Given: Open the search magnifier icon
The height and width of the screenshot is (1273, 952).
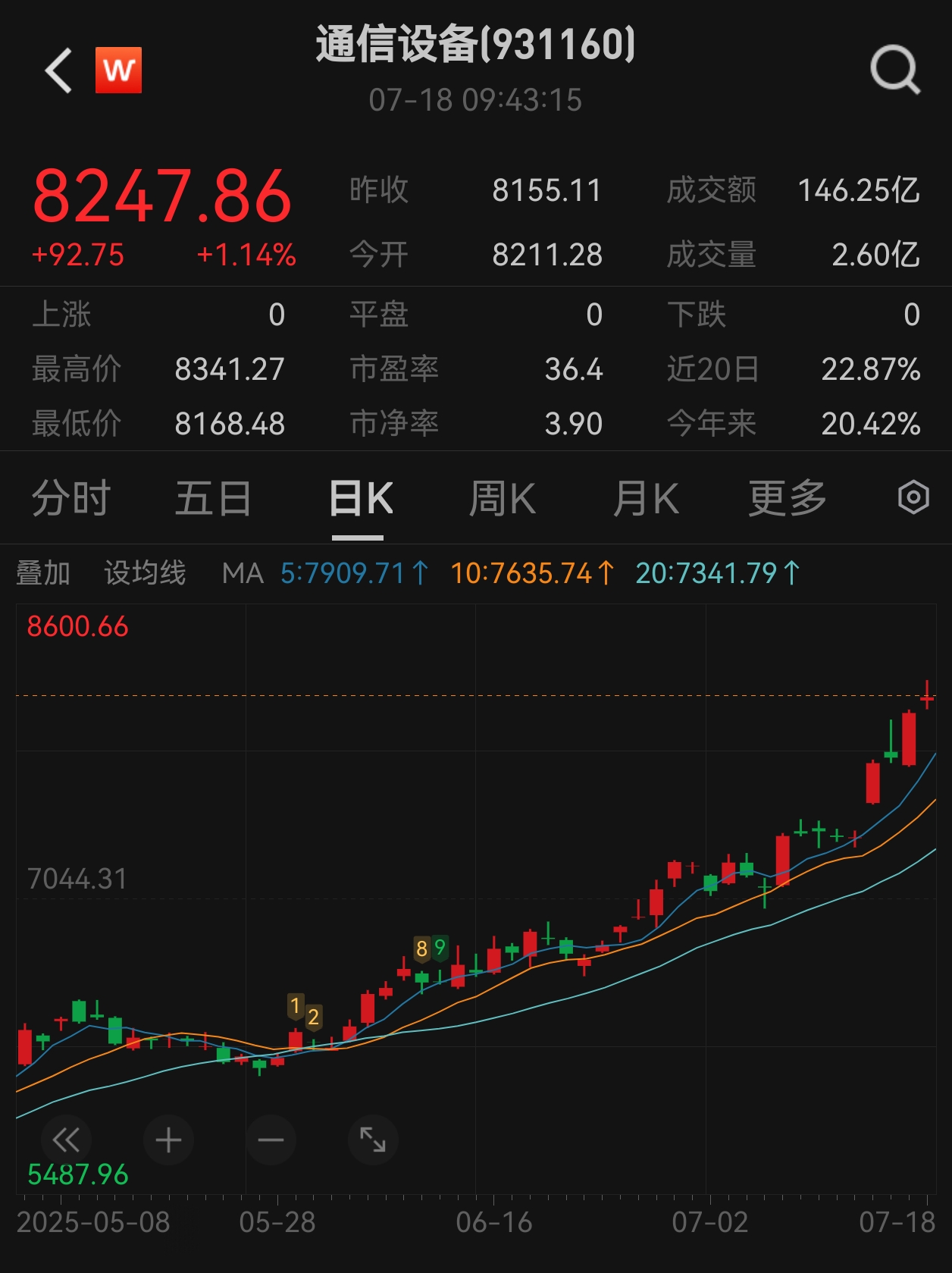Looking at the screenshot, I should (x=894, y=71).
